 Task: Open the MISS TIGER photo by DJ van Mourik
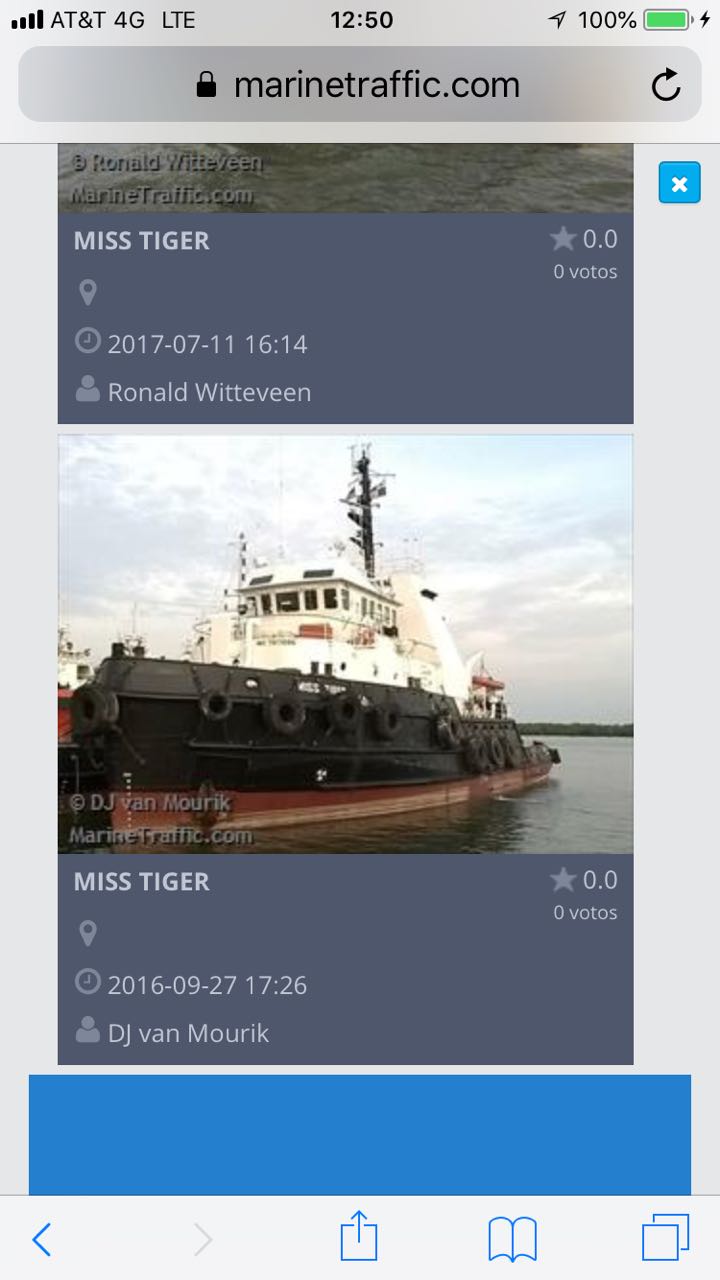345,644
